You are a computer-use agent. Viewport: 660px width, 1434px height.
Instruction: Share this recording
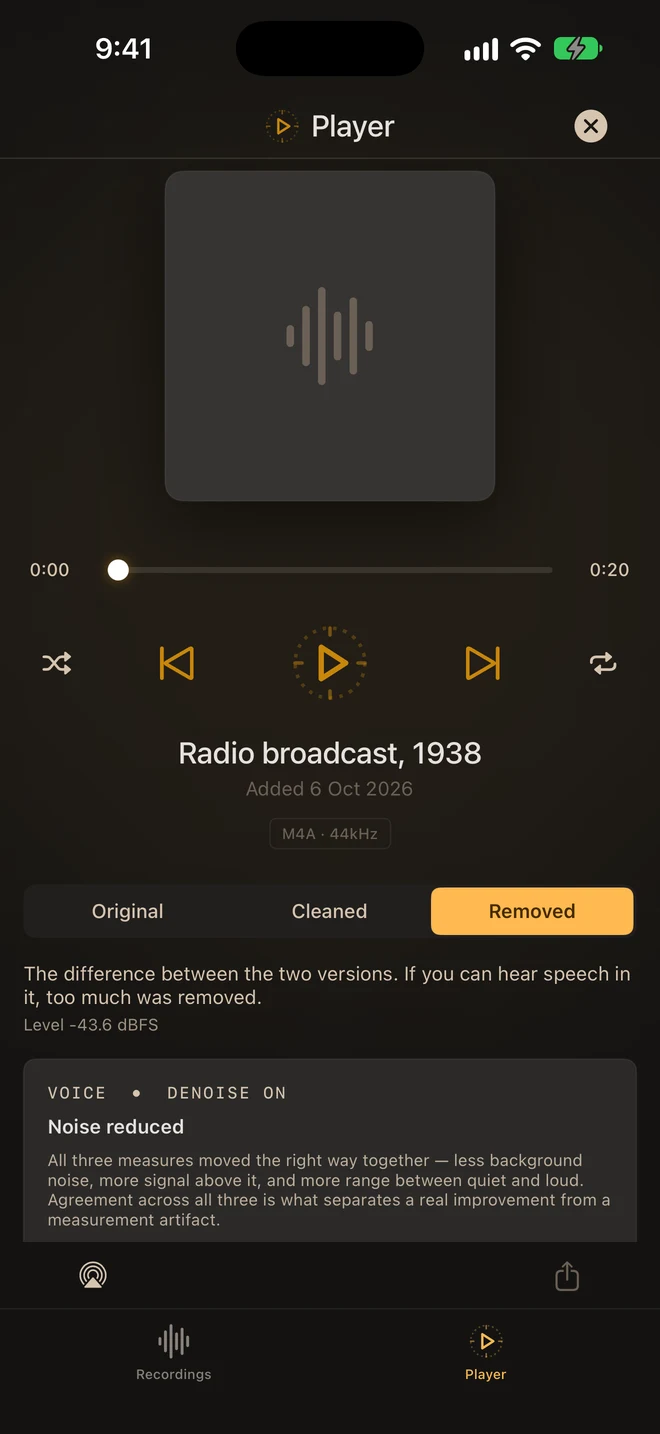coord(567,1275)
